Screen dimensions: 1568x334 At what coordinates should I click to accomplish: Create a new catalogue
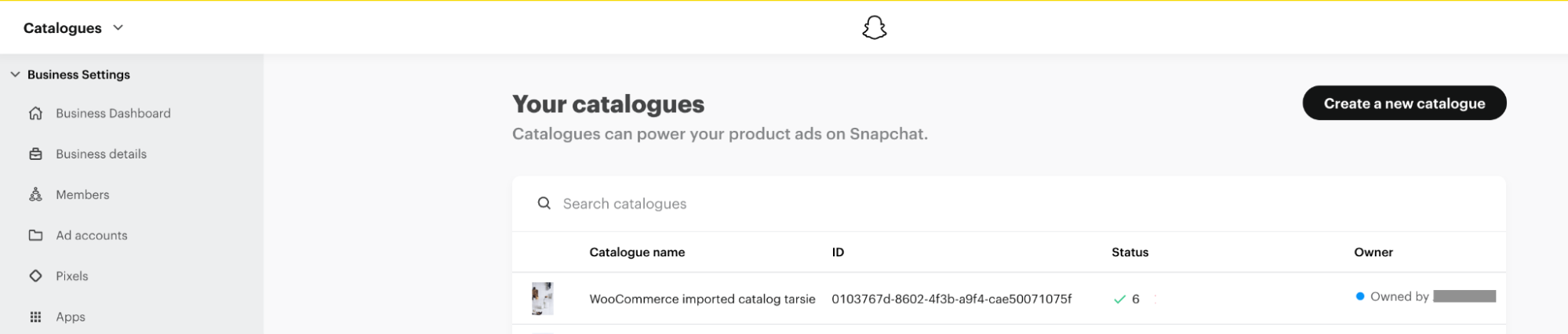[x=1403, y=103]
